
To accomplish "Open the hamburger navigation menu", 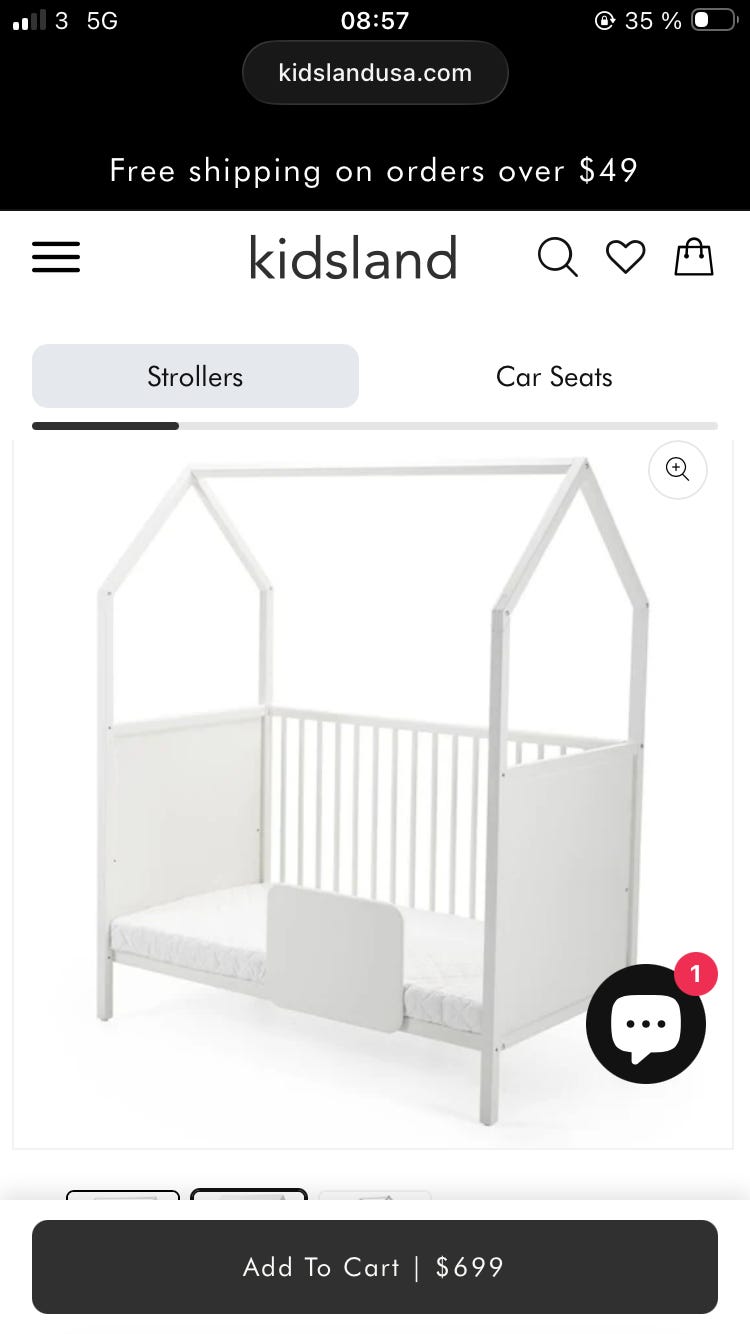I will pos(56,257).
